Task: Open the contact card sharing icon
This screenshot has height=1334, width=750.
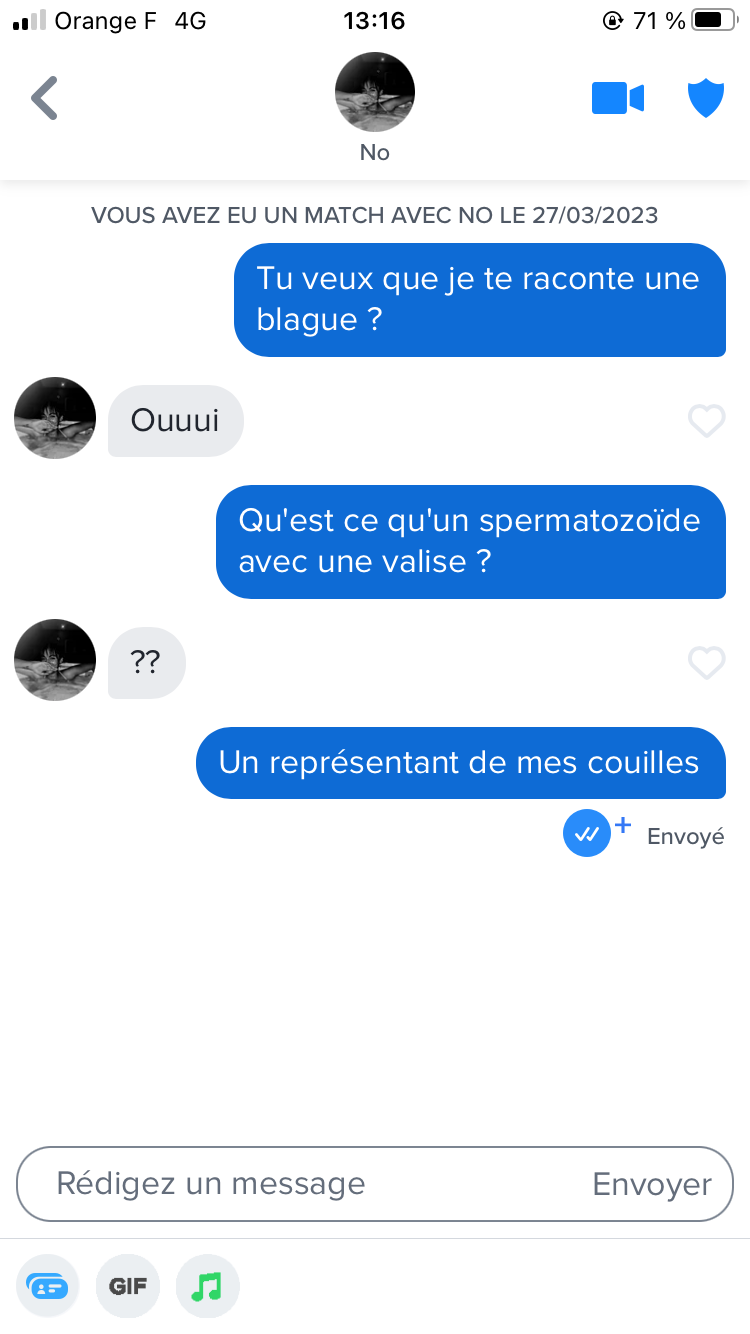Action: (47, 1285)
